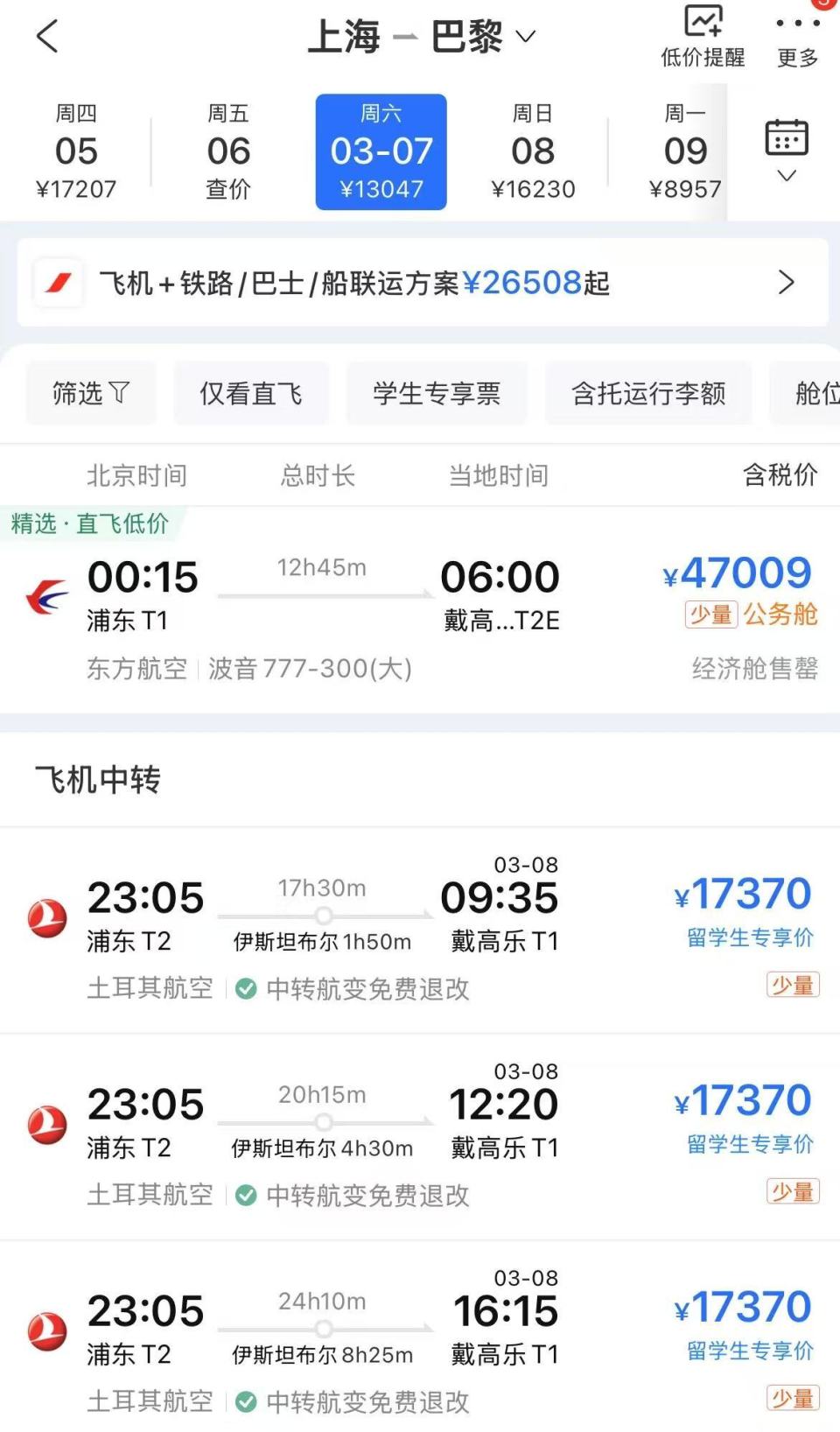Select the 总时长 sorting tab
The image size is (840, 1432).
point(318,475)
